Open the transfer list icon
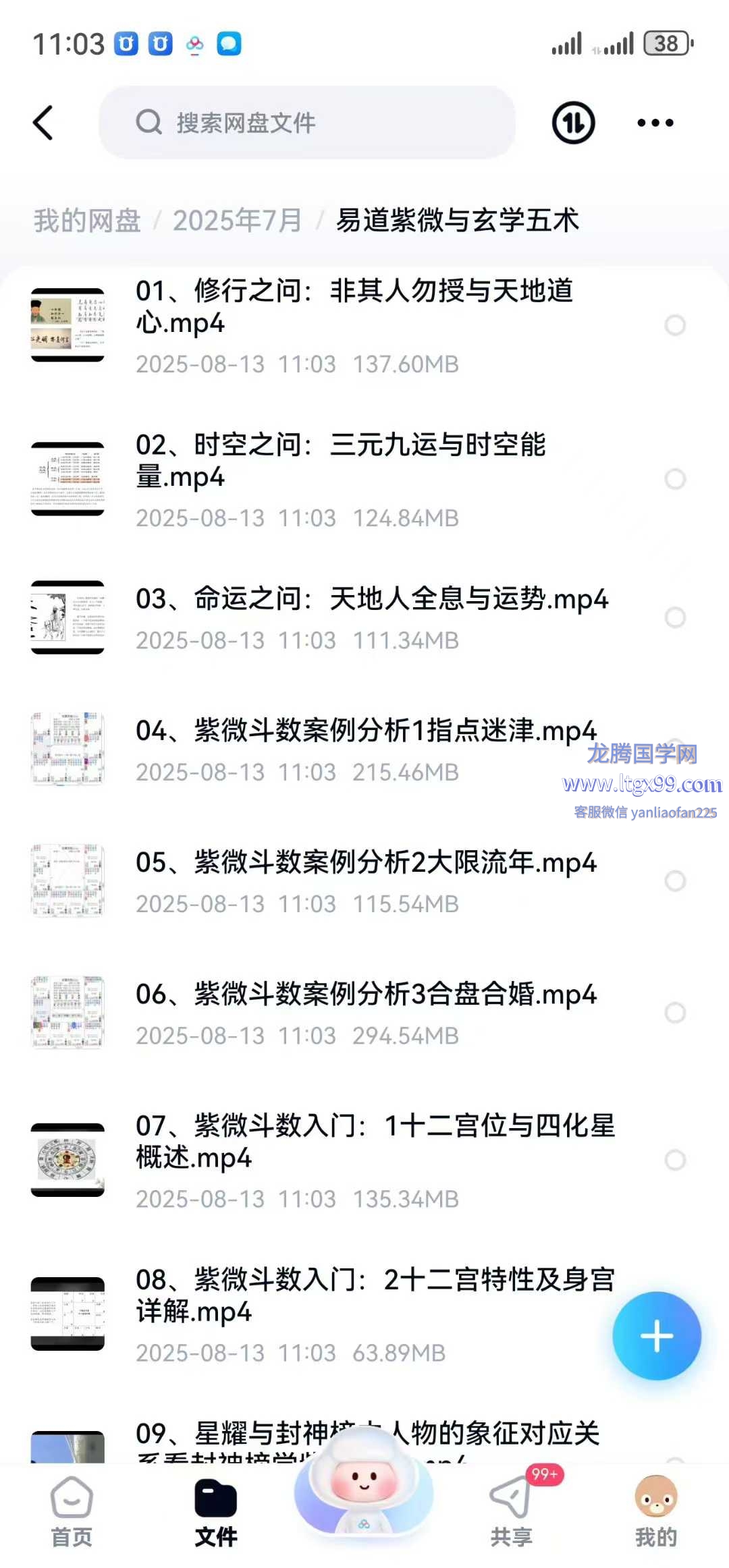The image size is (729, 1568). 573,123
